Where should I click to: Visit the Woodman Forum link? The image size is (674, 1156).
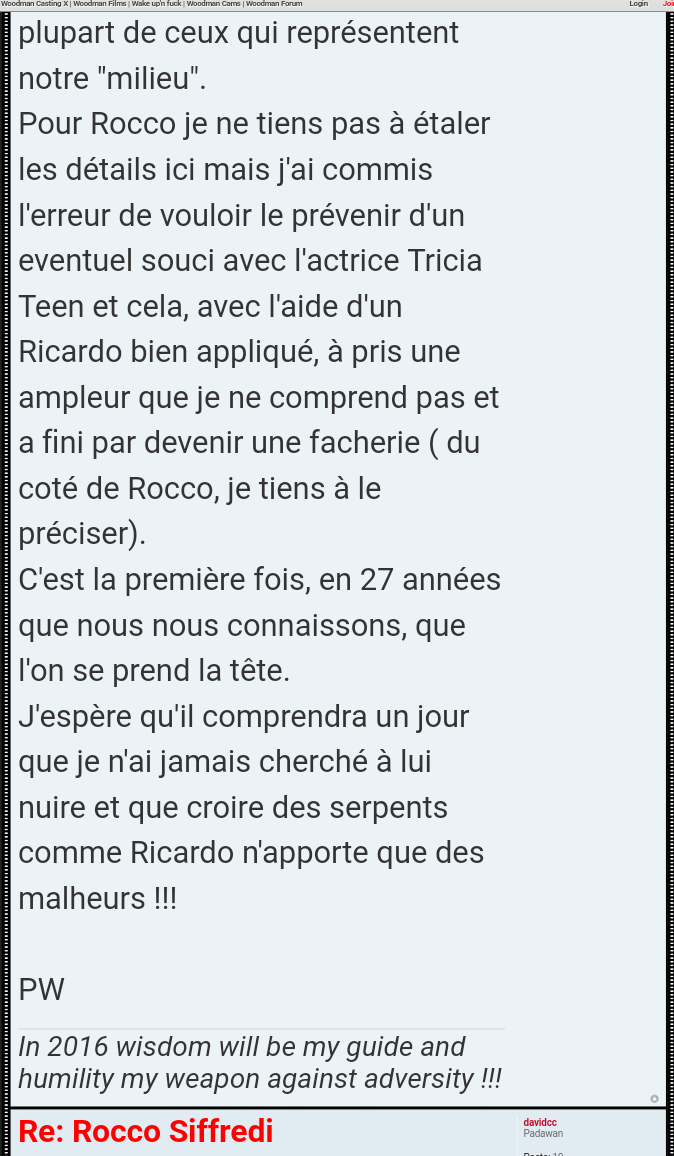[274, 4]
